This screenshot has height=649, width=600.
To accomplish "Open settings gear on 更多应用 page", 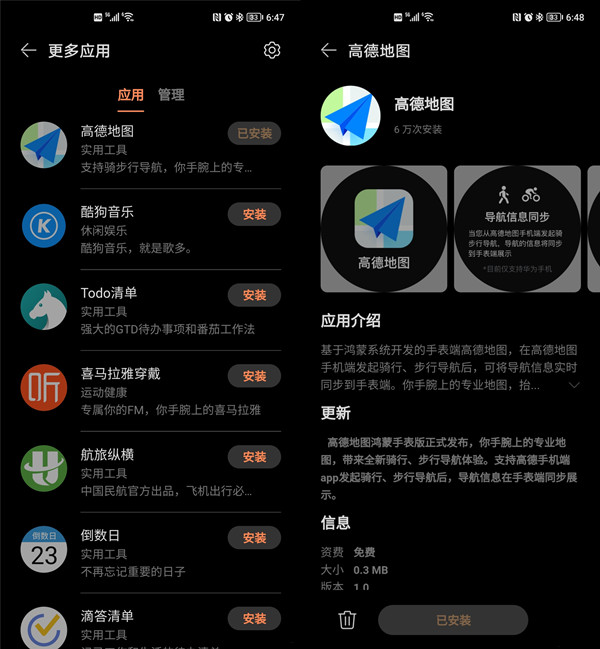I will click(272, 50).
